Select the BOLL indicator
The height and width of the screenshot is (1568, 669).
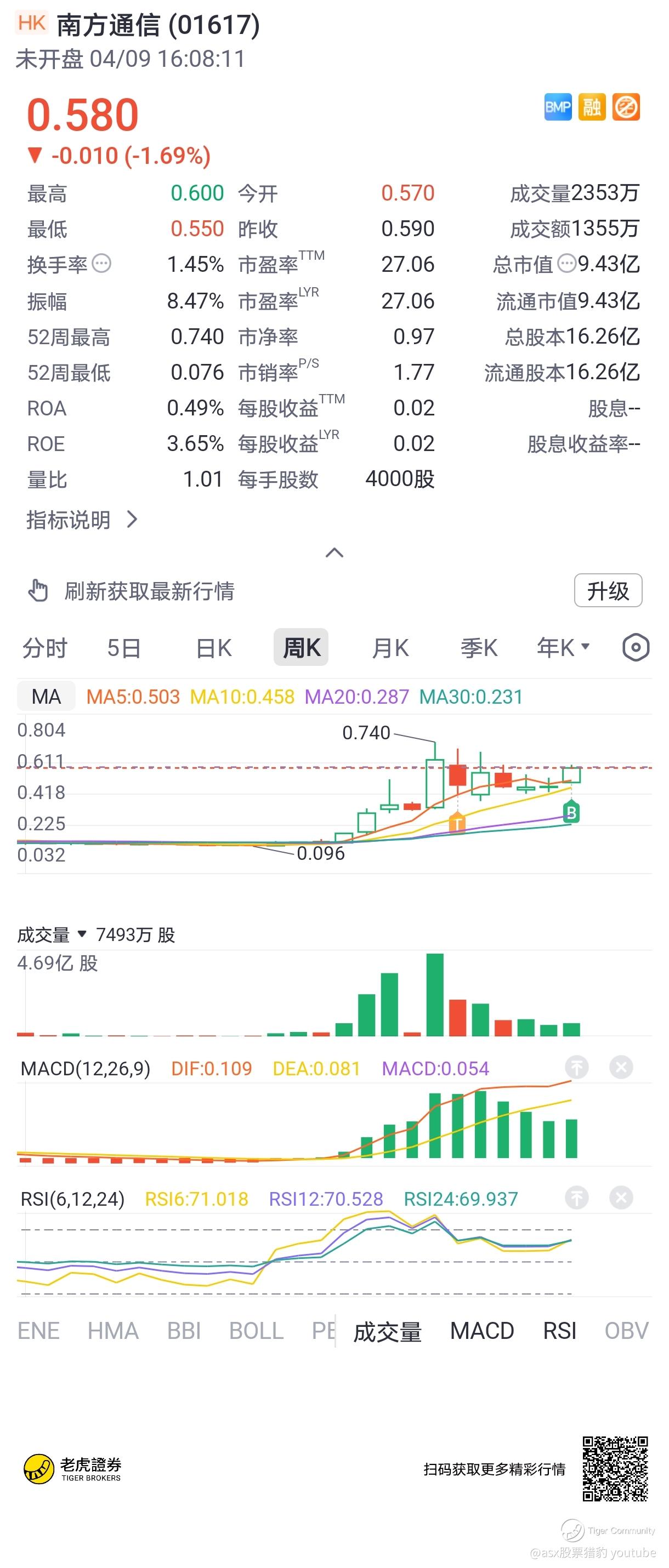click(x=256, y=1331)
